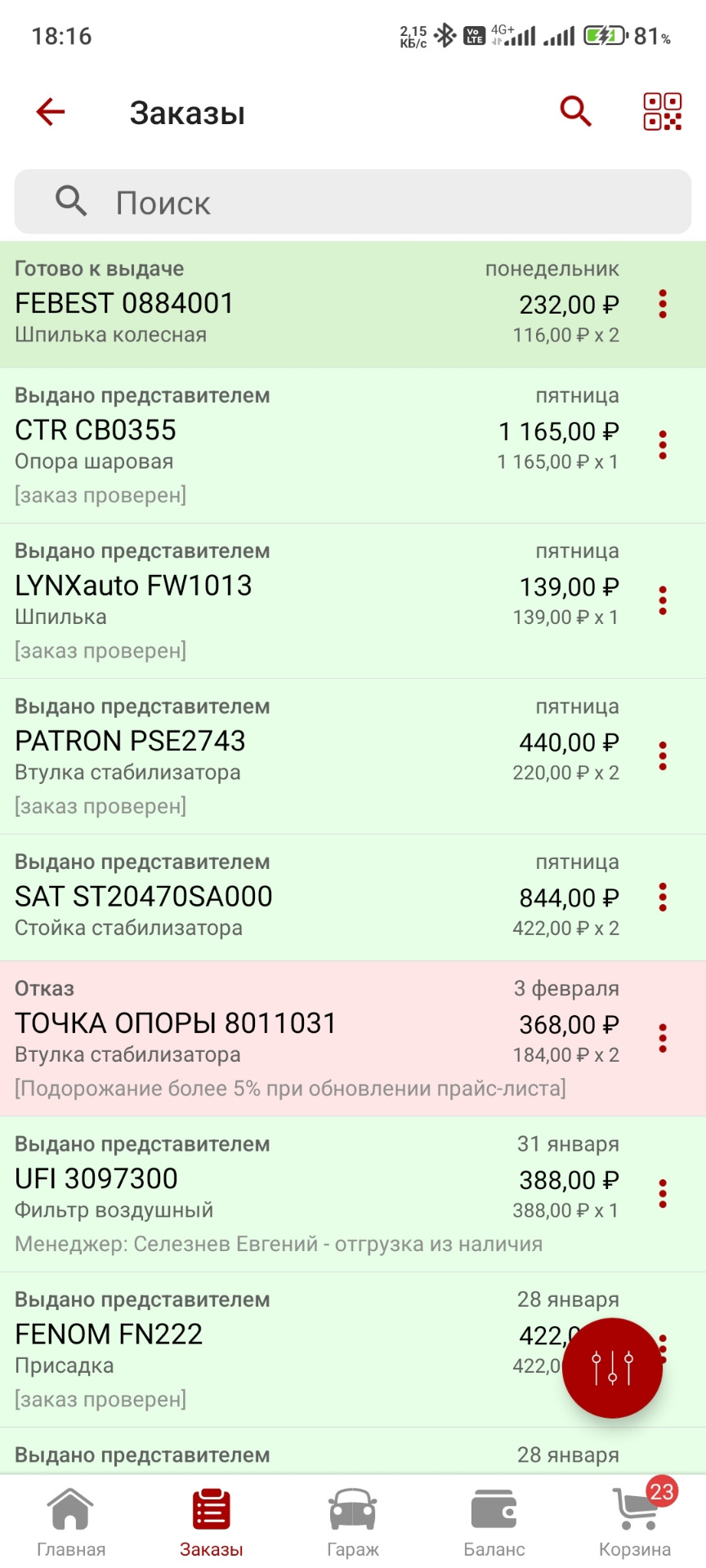The image size is (706, 1568).
Task: Open the CTR CB0355 order
Action: point(245,444)
